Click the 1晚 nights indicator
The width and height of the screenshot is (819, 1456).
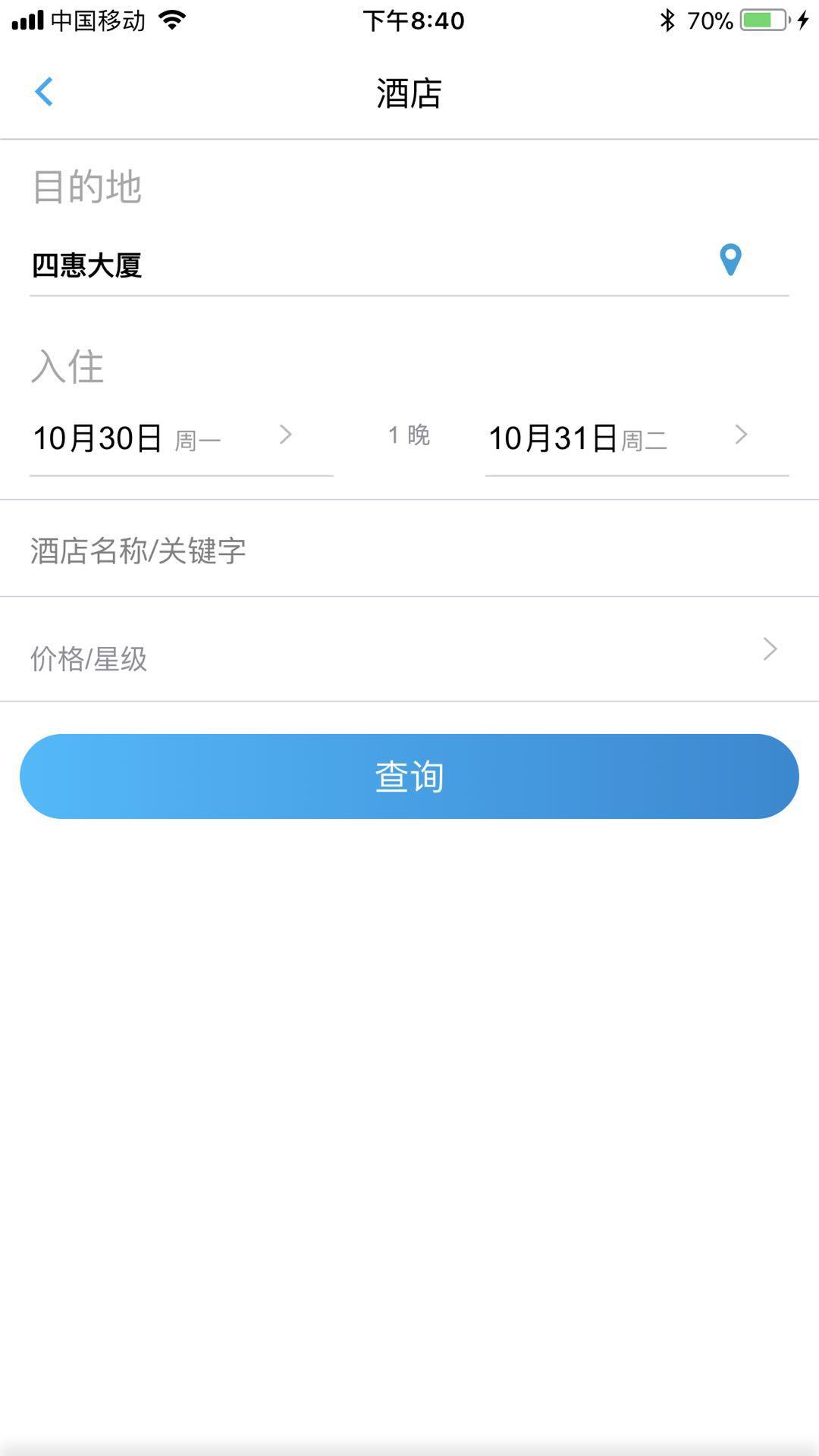click(x=408, y=435)
